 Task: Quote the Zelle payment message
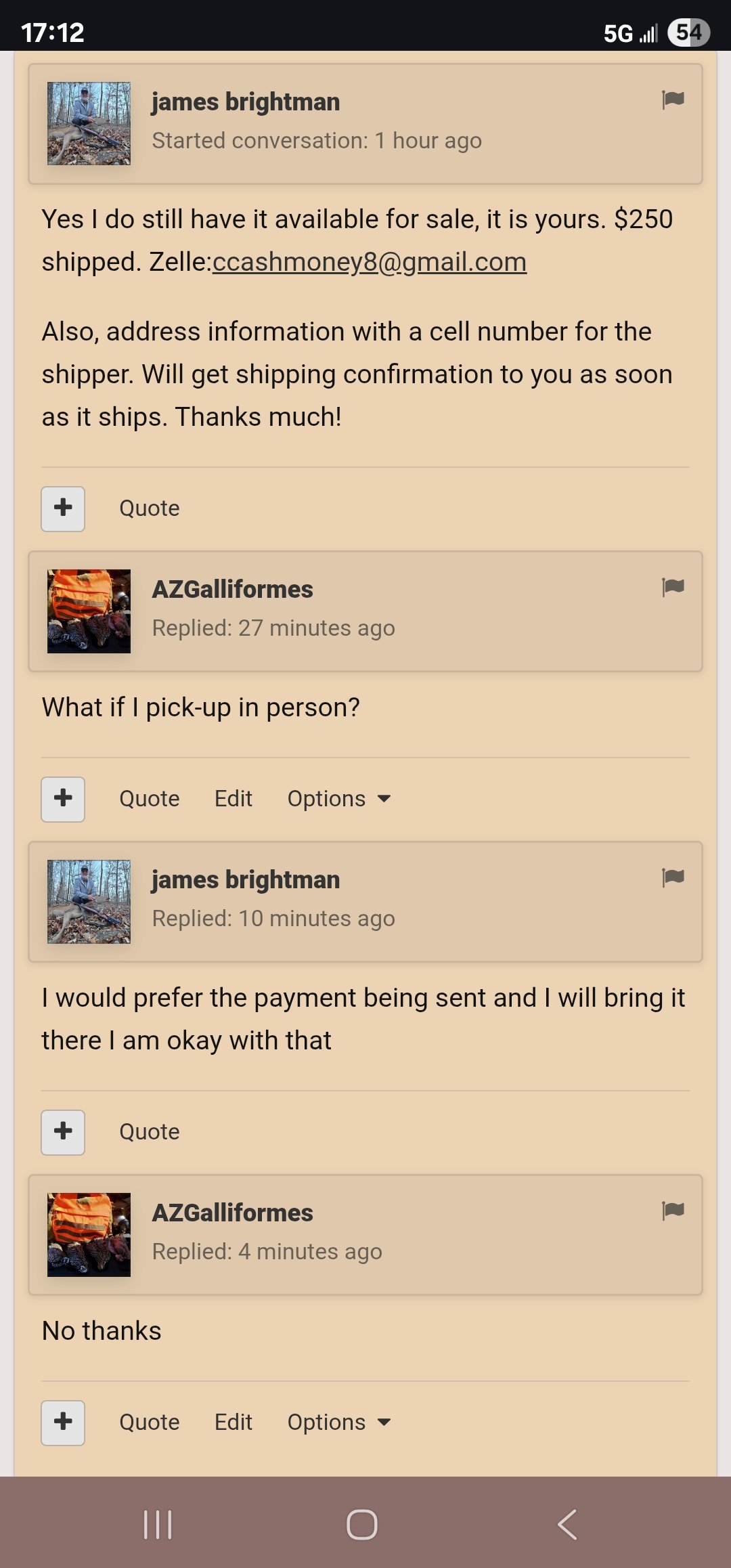pos(150,508)
